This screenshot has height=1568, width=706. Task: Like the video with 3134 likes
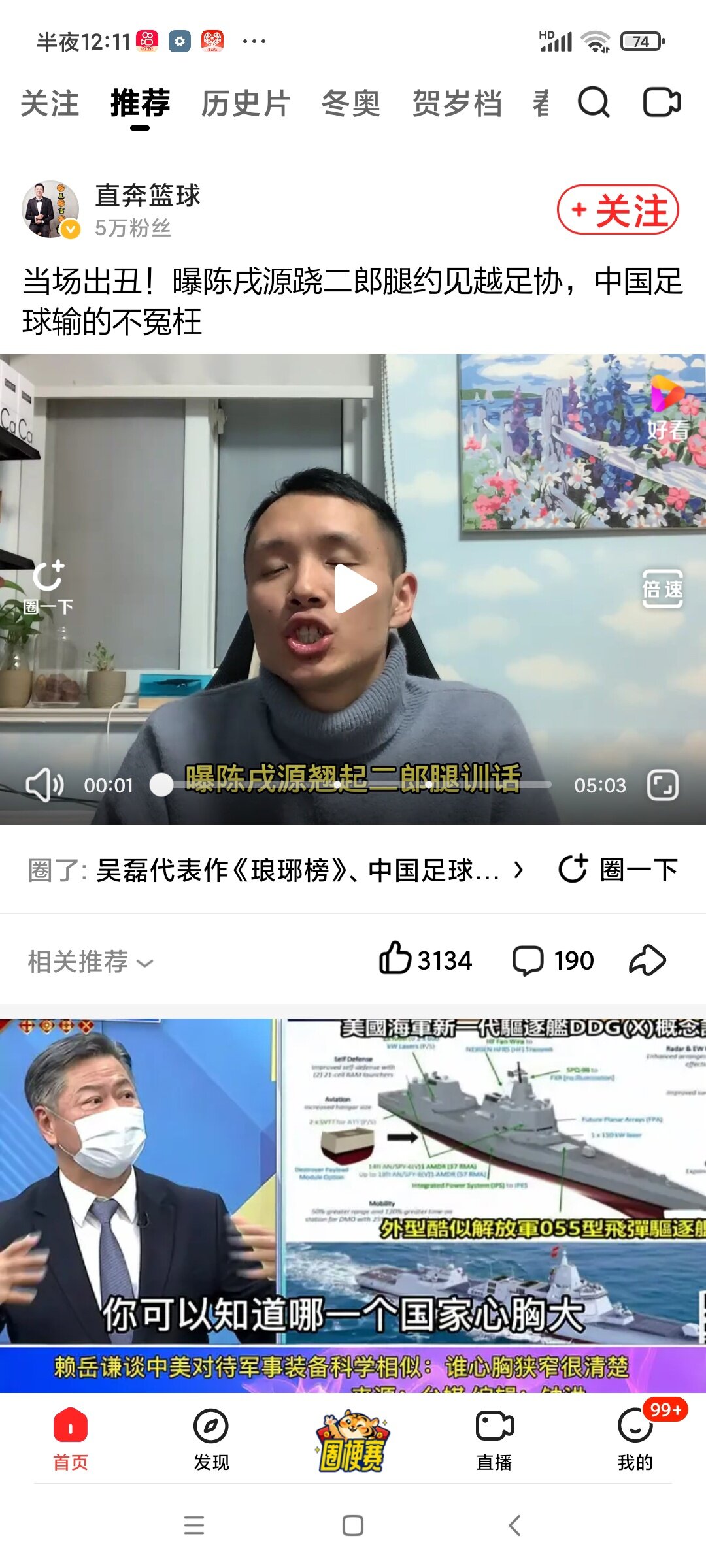click(x=425, y=960)
